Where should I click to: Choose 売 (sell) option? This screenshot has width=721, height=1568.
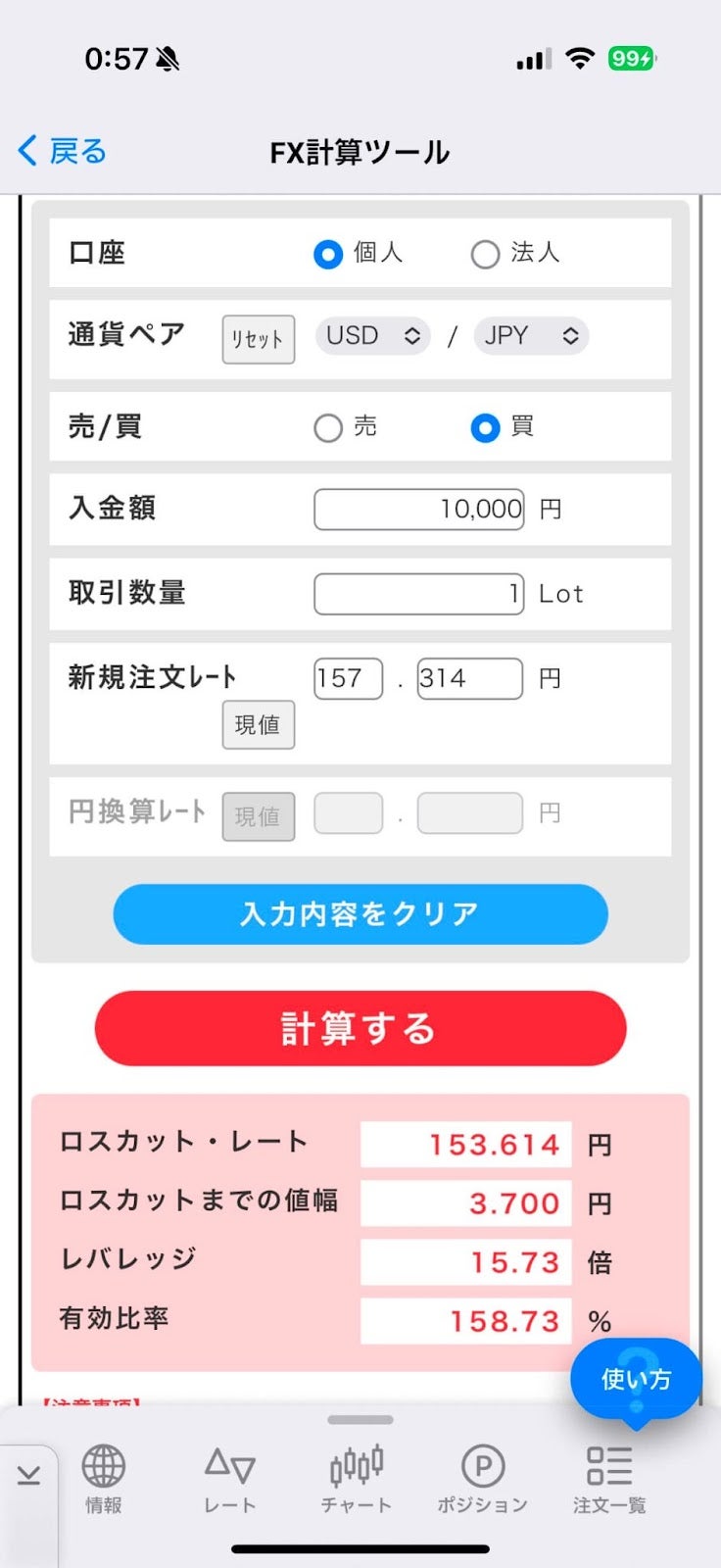(328, 427)
